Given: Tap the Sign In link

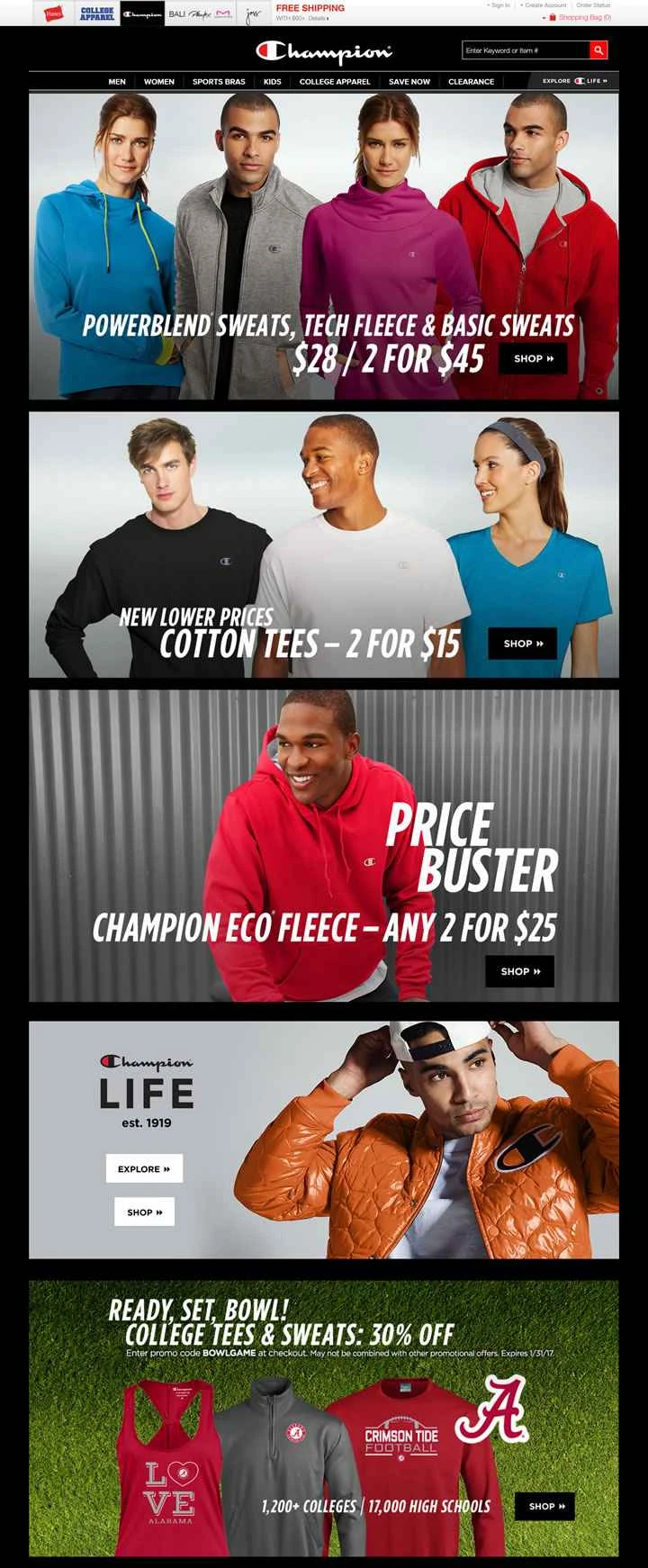Looking at the screenshot, I should click(500, 5).
